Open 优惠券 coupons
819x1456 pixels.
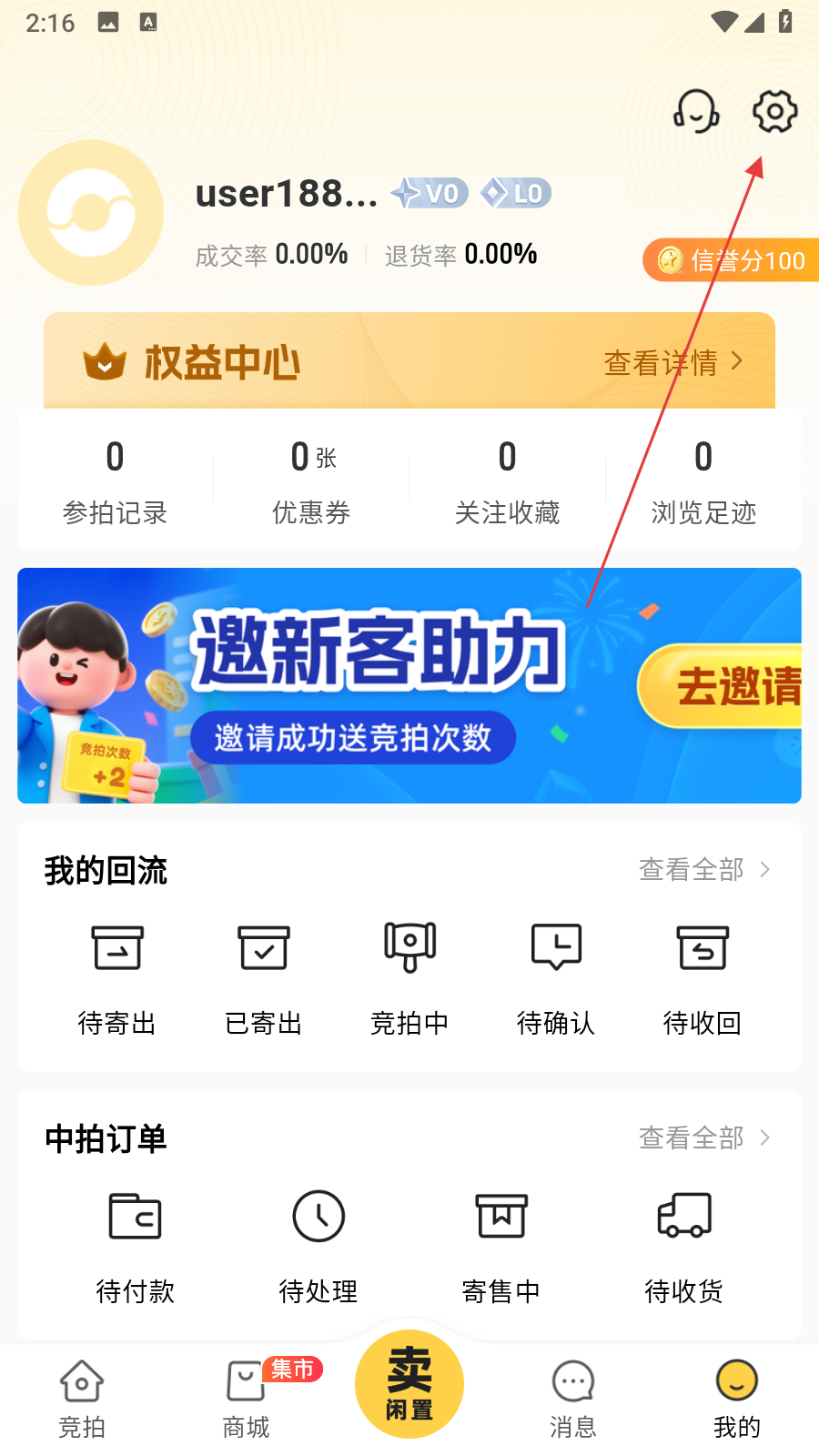click(311, 481)
